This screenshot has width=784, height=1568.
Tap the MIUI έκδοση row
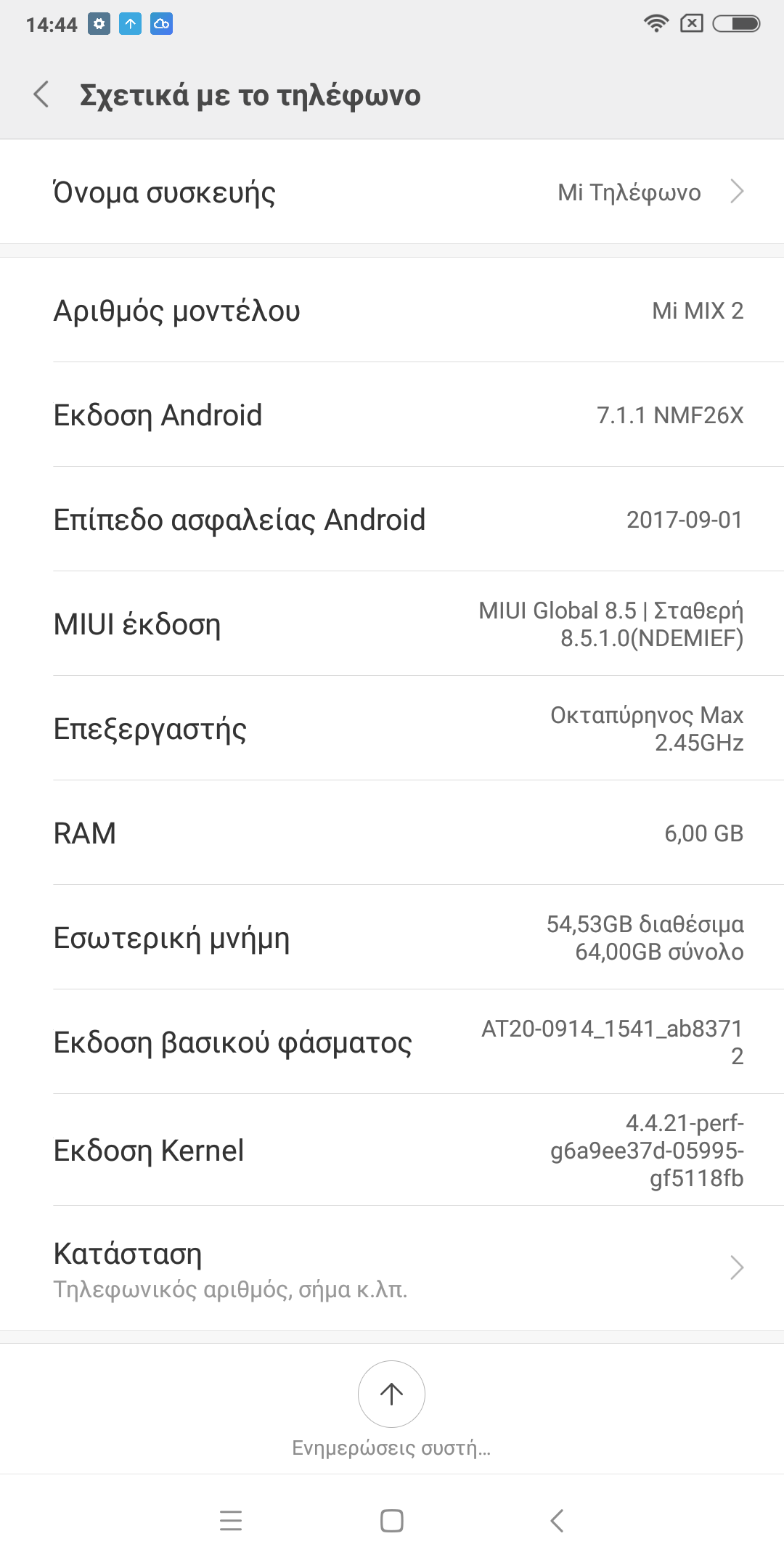click(392, 624)
